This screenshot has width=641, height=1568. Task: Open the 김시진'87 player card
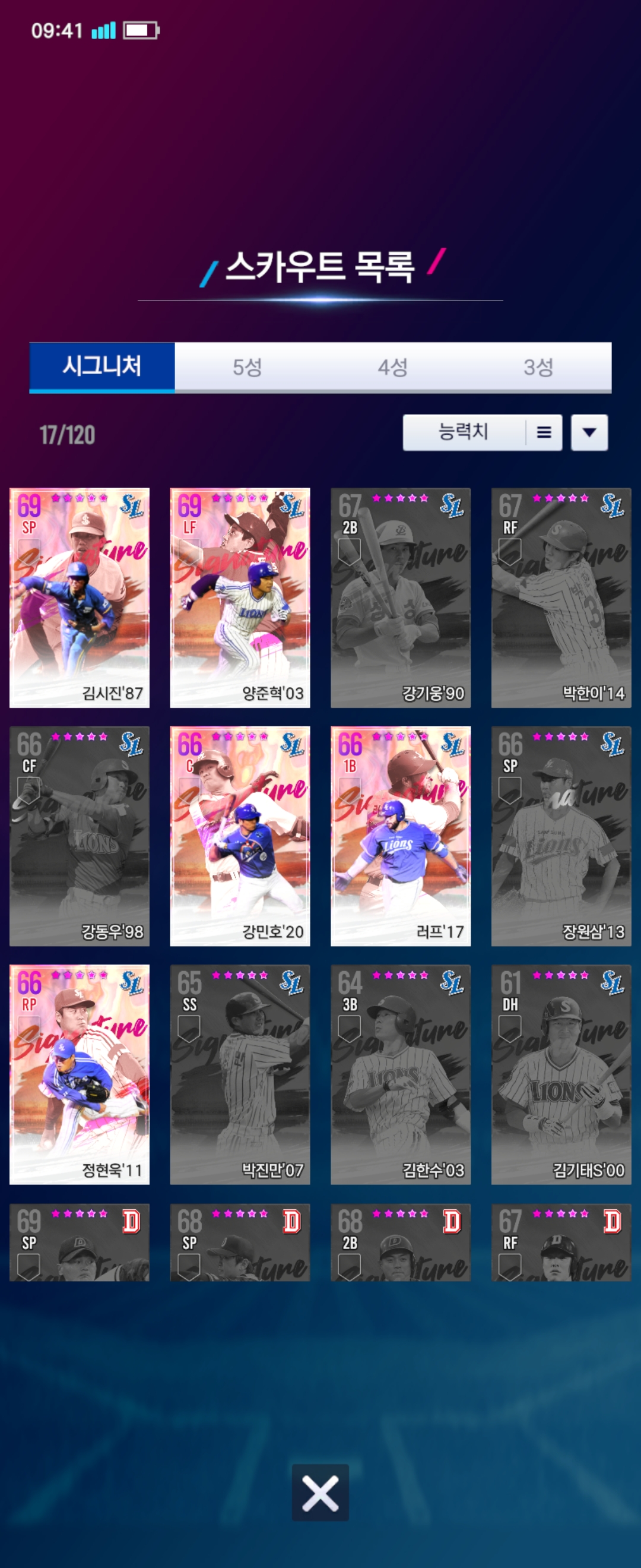click(80, 597)
